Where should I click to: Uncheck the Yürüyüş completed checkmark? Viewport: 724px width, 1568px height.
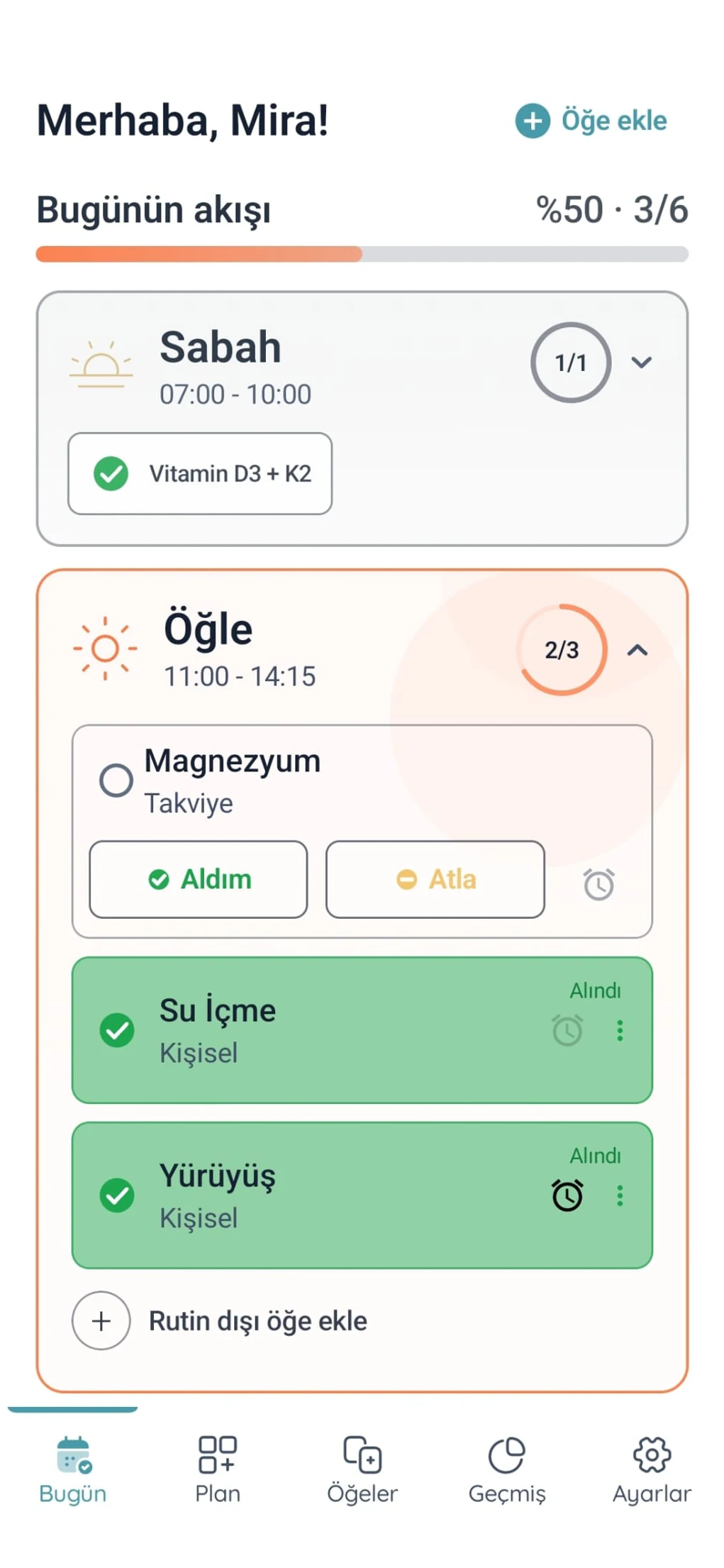coord(117,1196)
